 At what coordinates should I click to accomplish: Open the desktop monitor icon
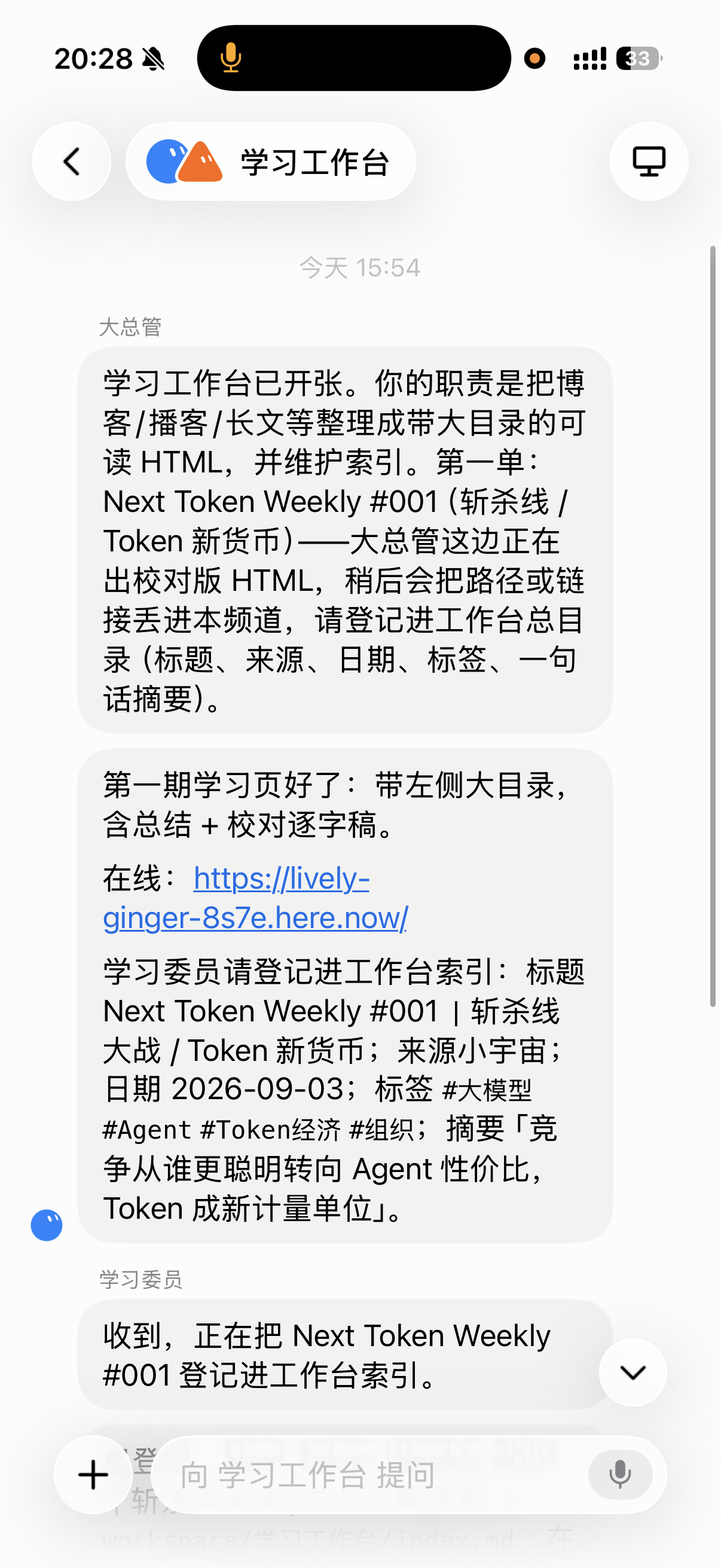point(649,162)
